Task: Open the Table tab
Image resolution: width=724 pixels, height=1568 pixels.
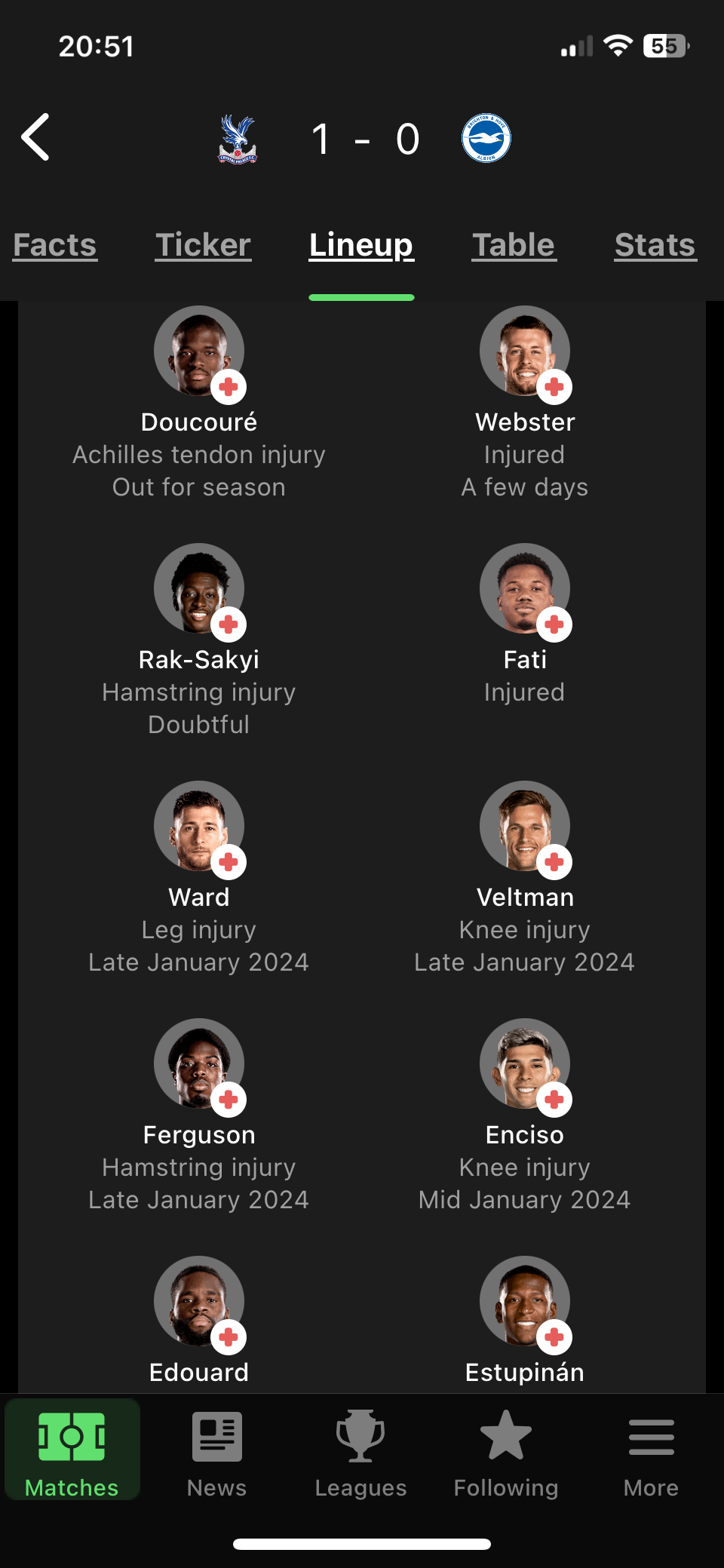Action: (514, 245)
